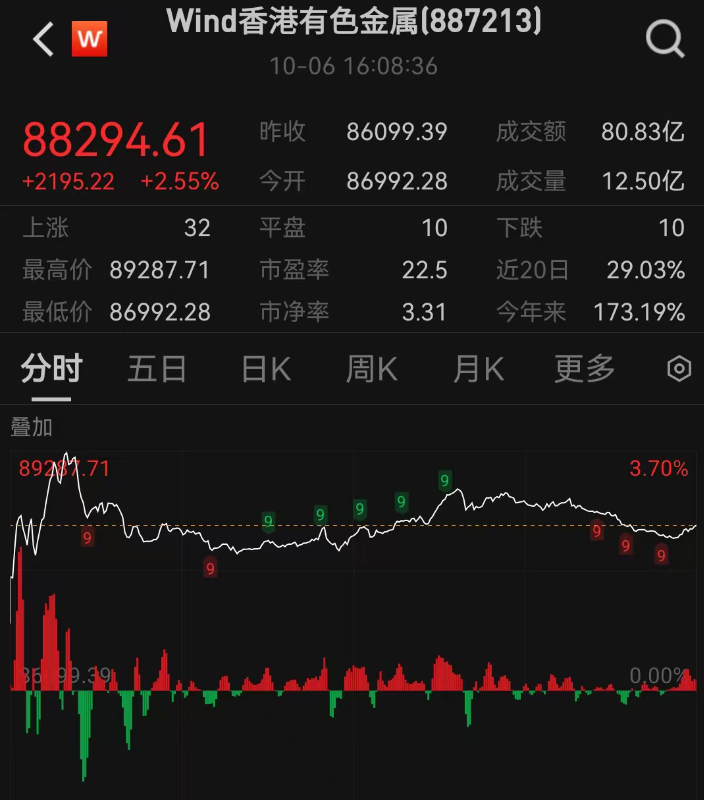Open the 更多 chart options

pos(585,369)
